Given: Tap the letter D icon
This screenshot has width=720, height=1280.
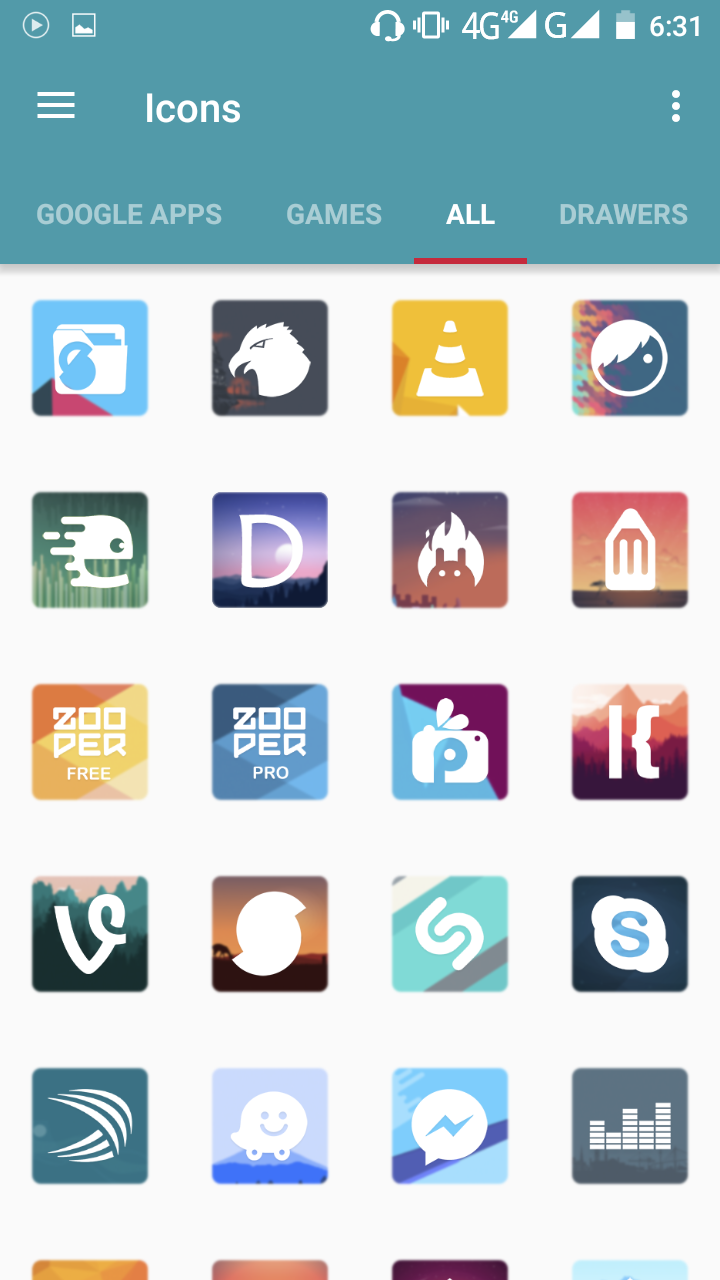Looking at the screenshot, I should pyautogui.click(x=270, y=550).
